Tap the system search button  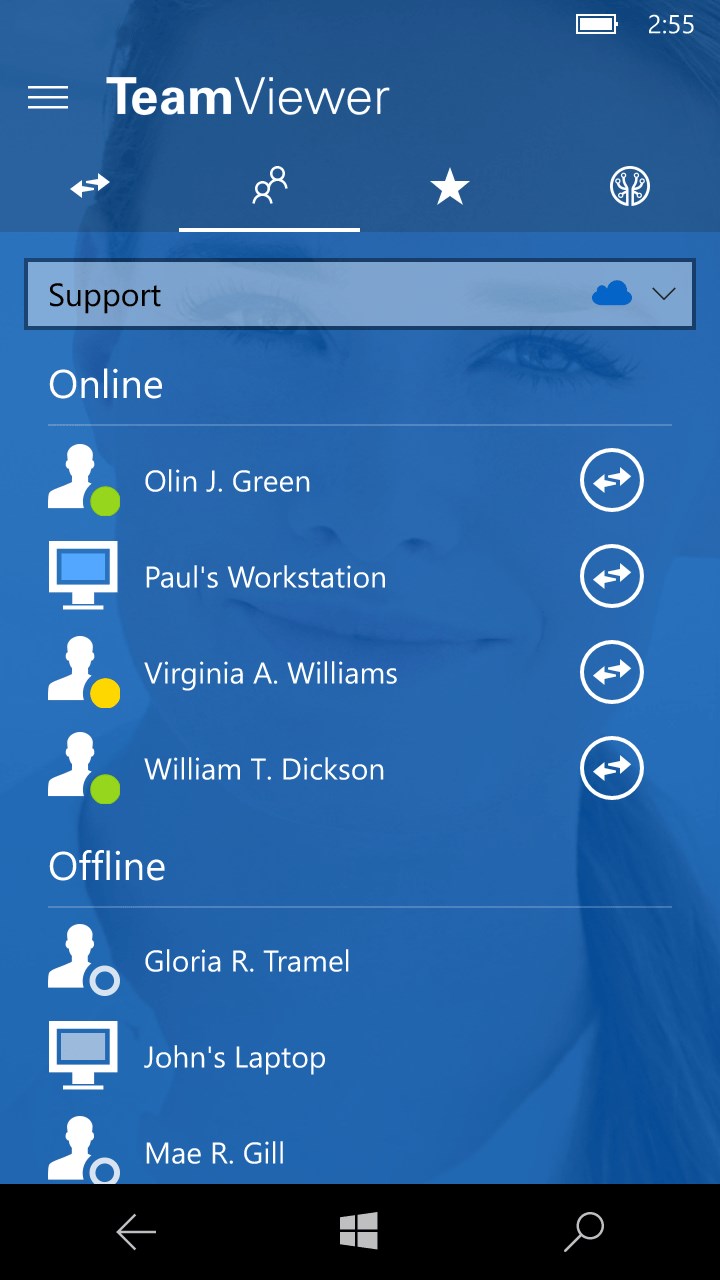pyautogui.click(x=584, y=1232)
